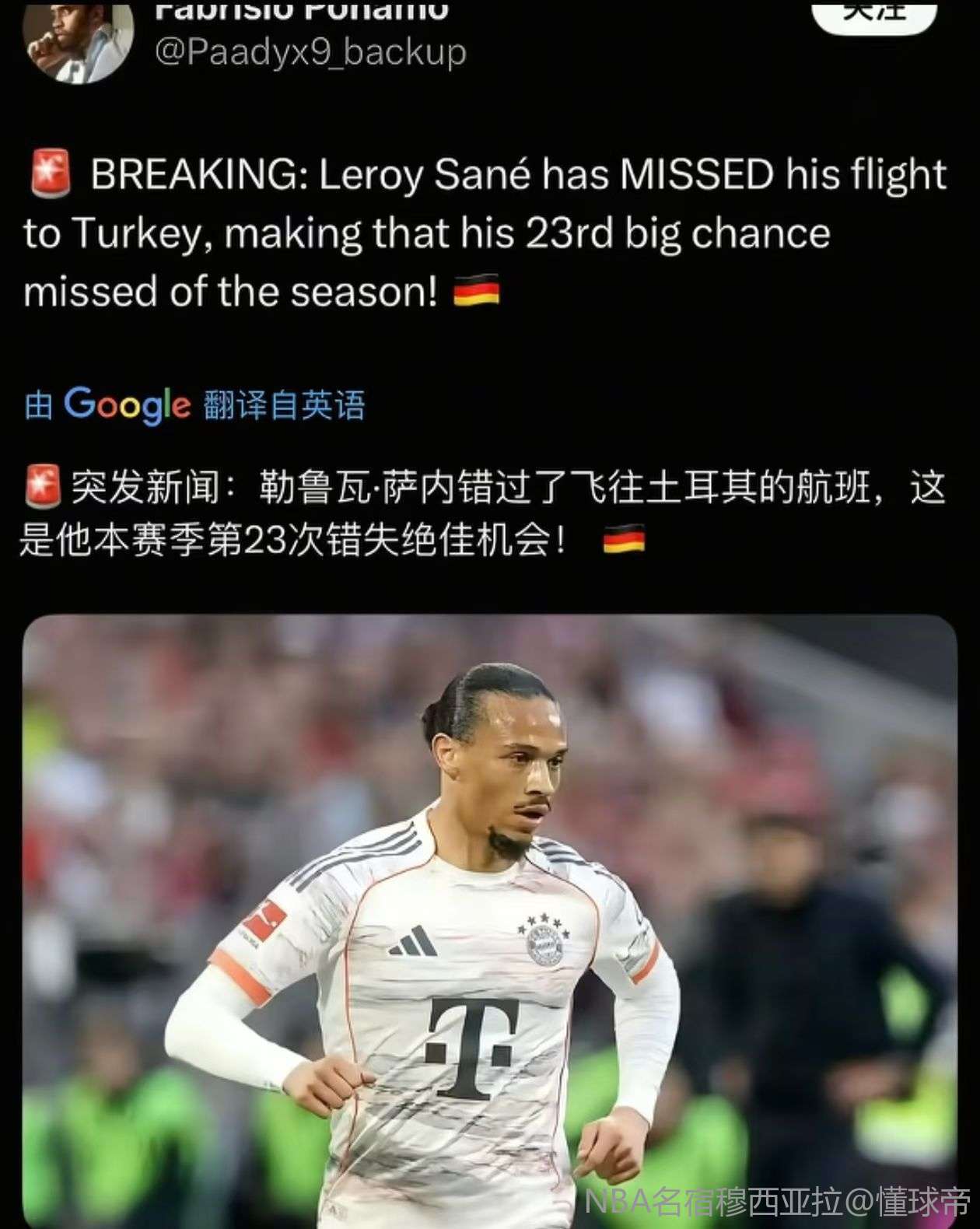
Task: Open the tweet author's profile picture
Action: pos(76,39)
